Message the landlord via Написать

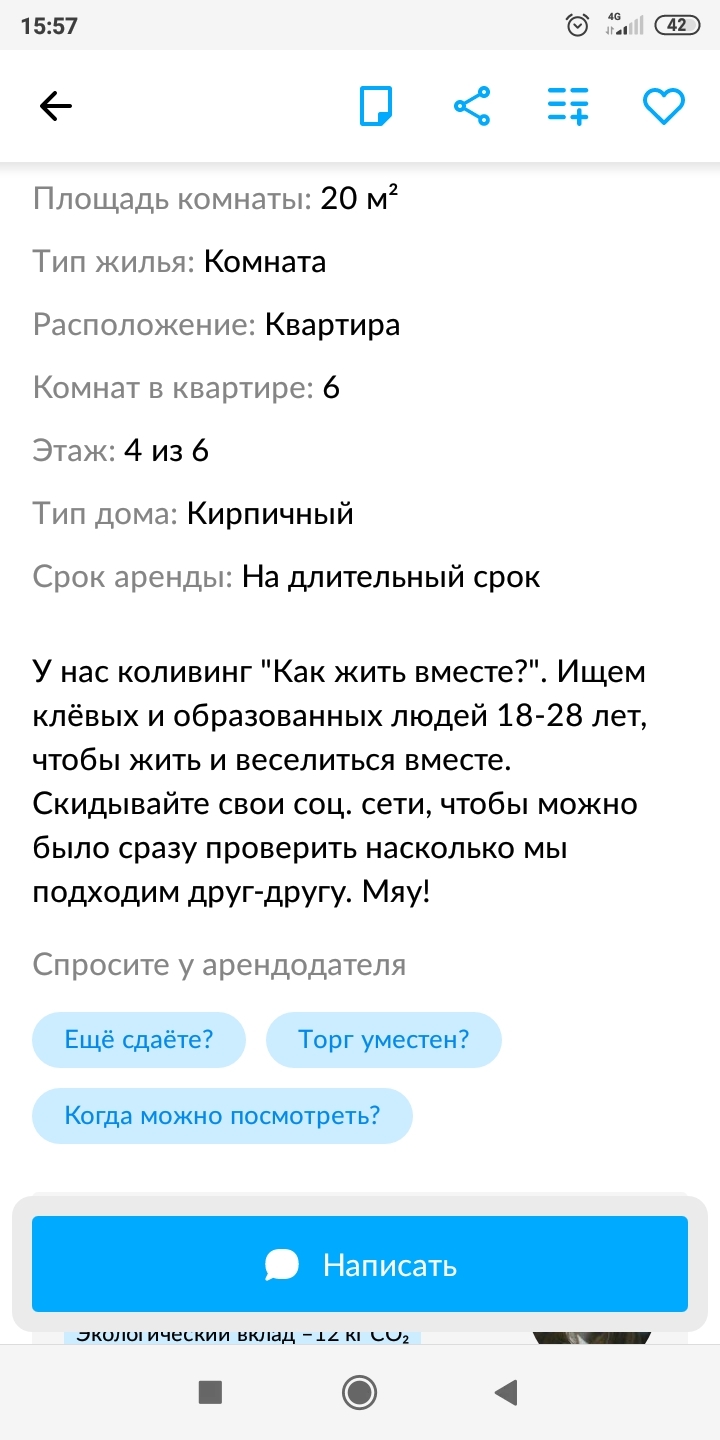360,1265
